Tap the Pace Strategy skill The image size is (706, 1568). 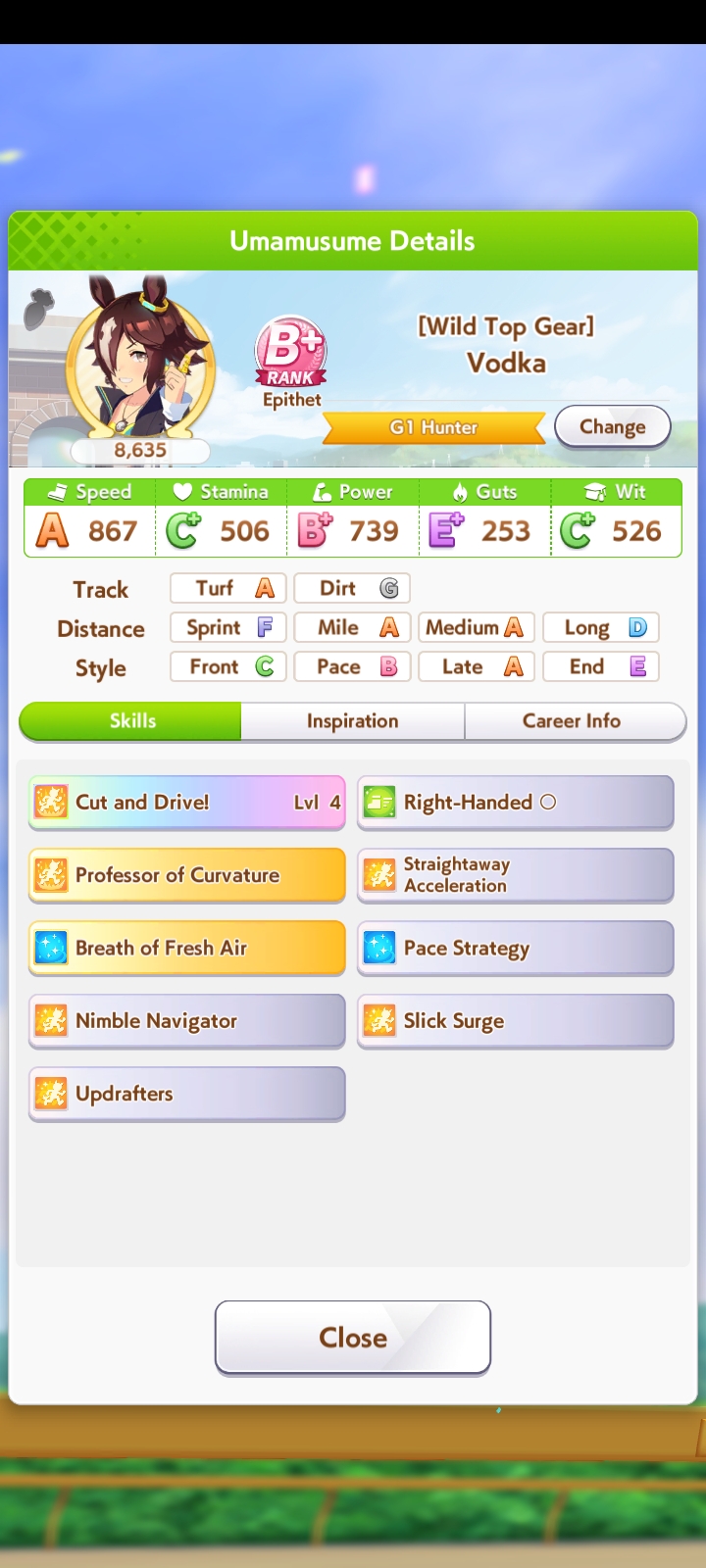click(x=516, y=948)
